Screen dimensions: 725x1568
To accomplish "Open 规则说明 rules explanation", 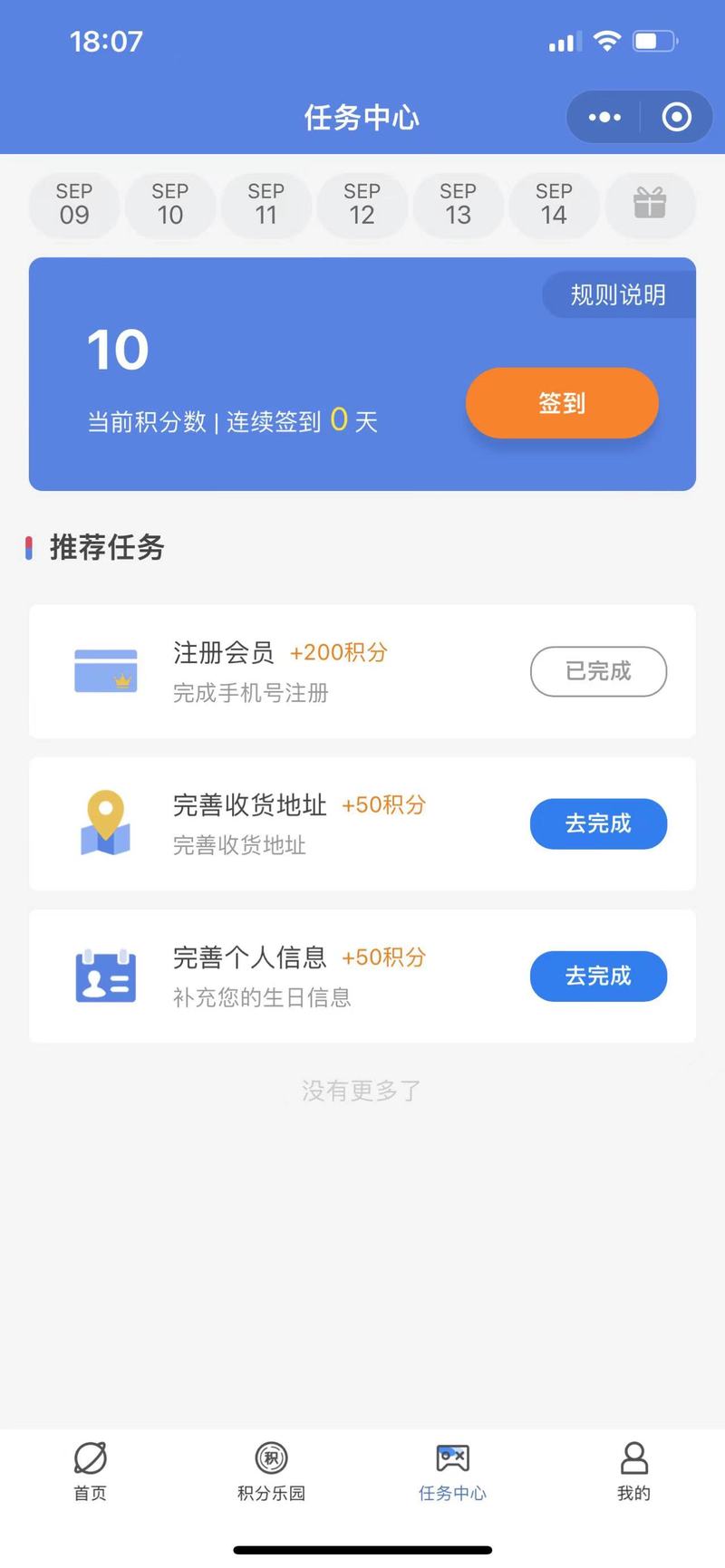I will point(618,294).
